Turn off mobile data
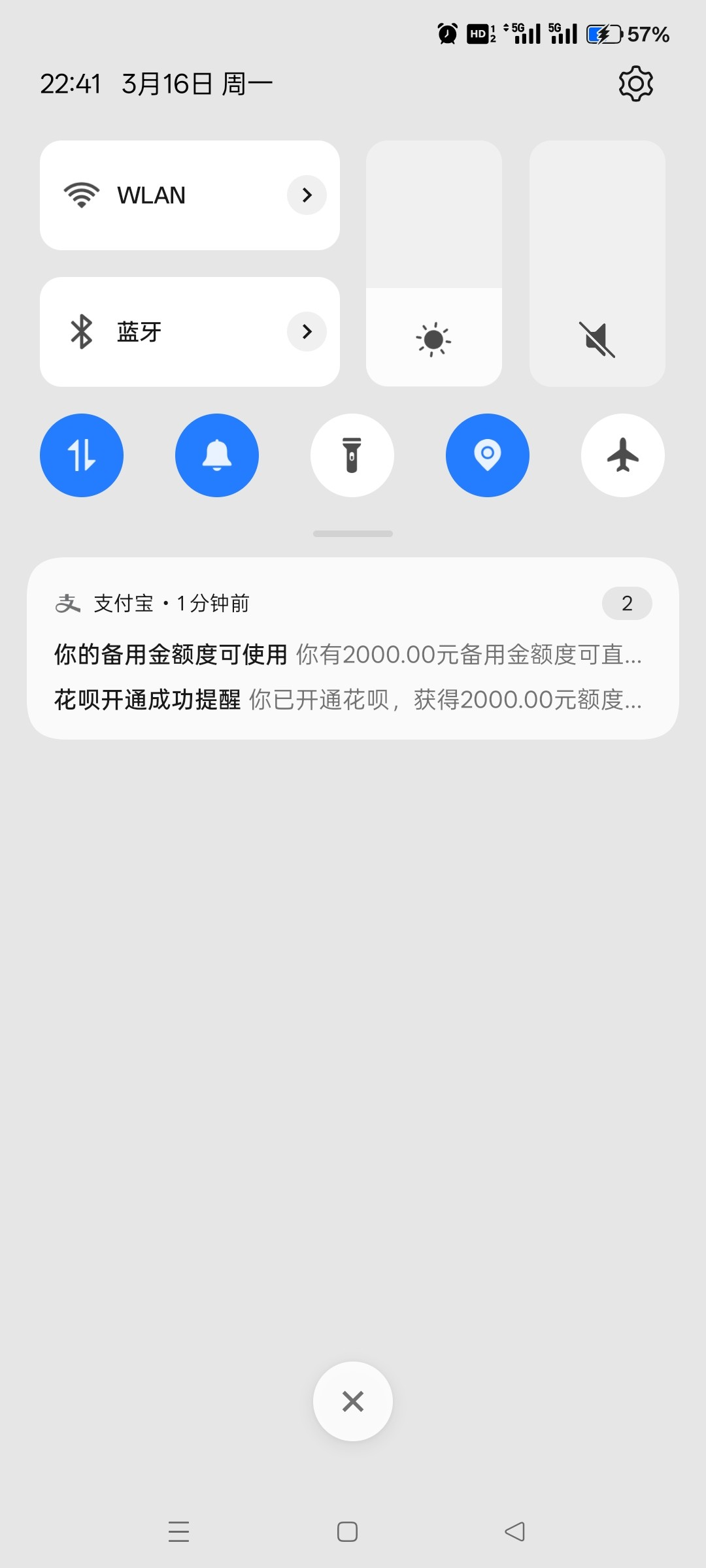 [82, 455]
